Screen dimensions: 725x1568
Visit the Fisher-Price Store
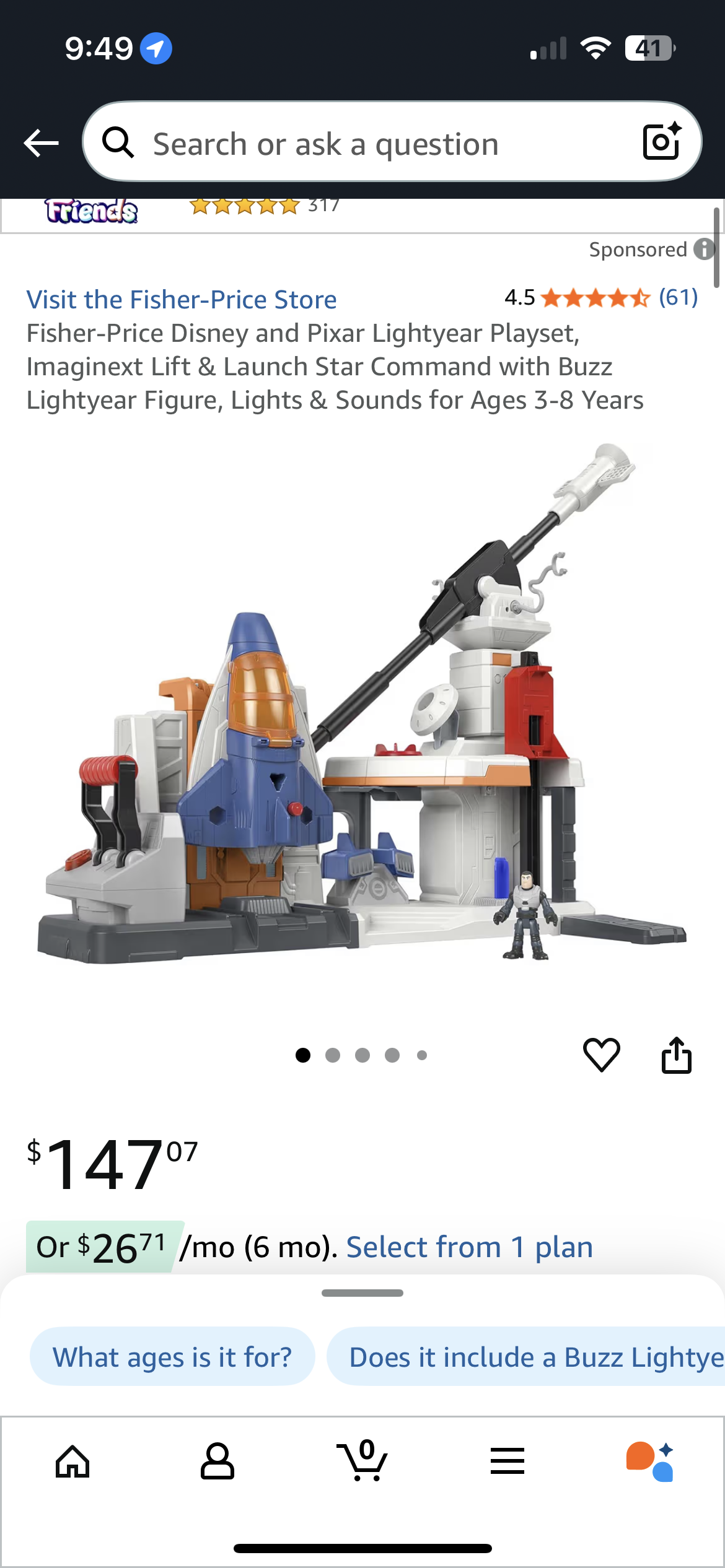[182, 299]
